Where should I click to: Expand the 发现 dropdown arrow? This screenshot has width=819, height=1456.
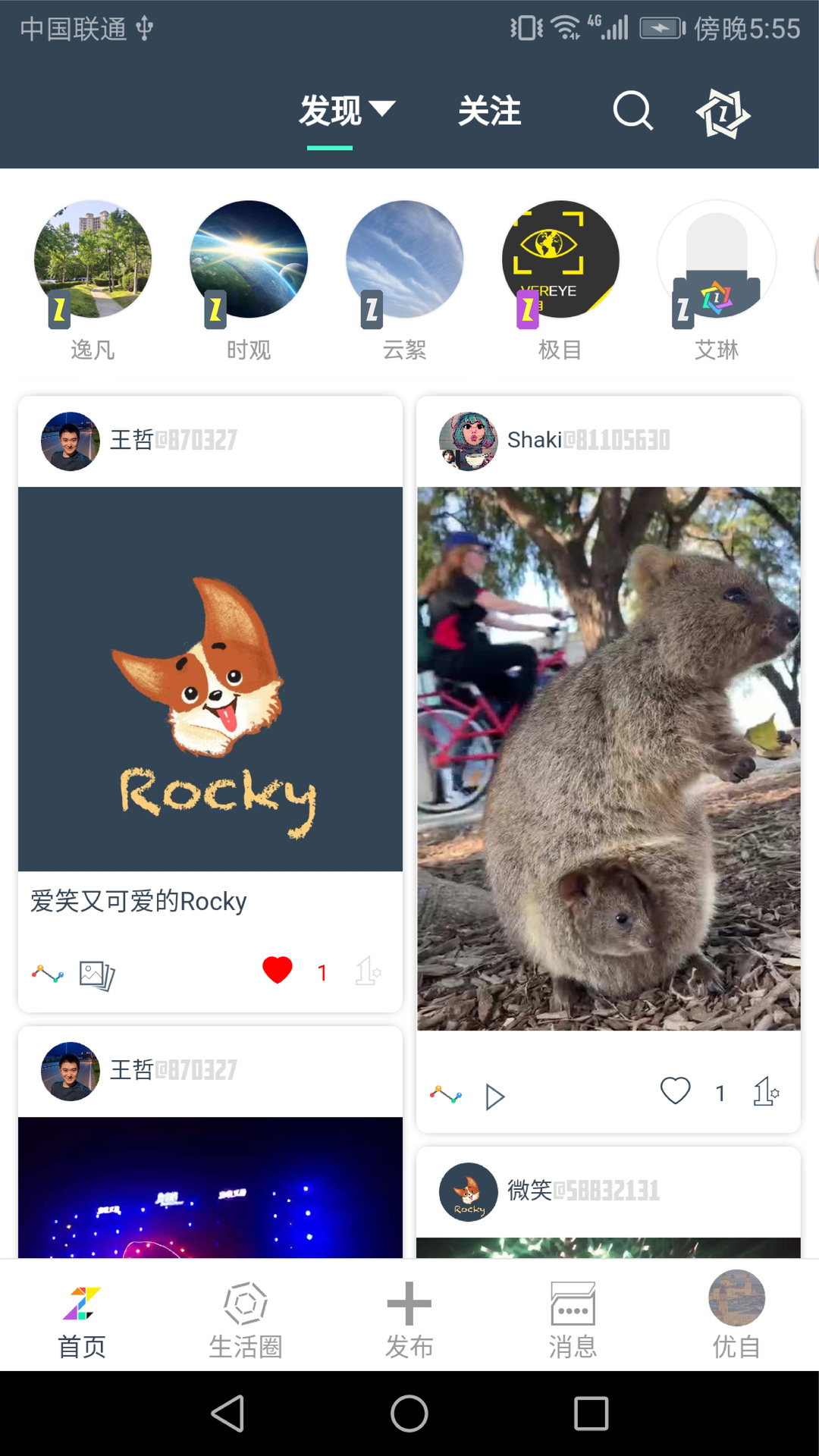coord(384,110)
